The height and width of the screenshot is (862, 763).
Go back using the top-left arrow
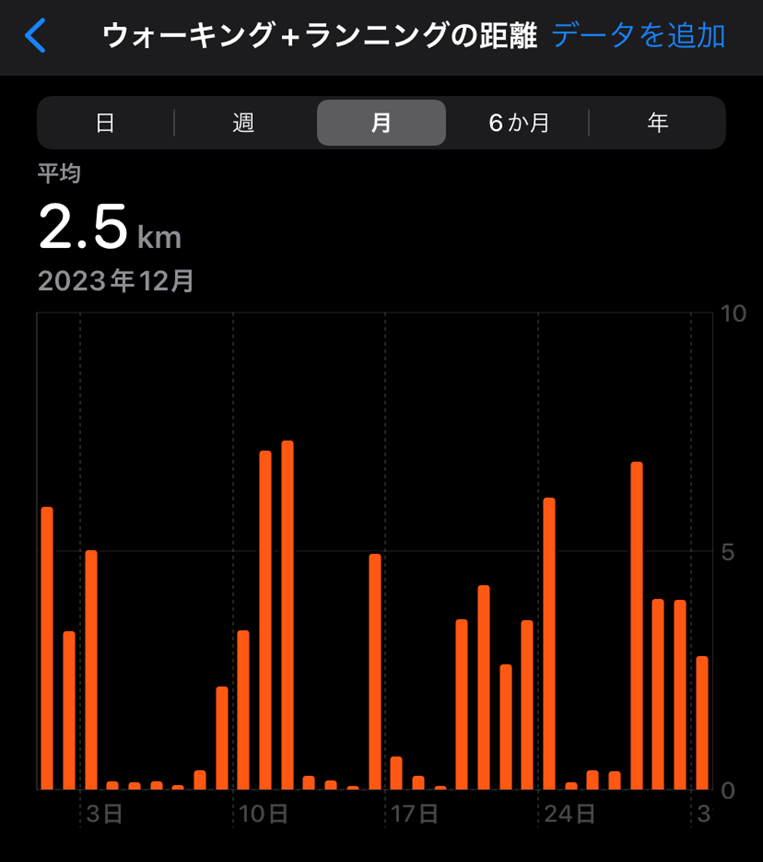click(36, 36)
